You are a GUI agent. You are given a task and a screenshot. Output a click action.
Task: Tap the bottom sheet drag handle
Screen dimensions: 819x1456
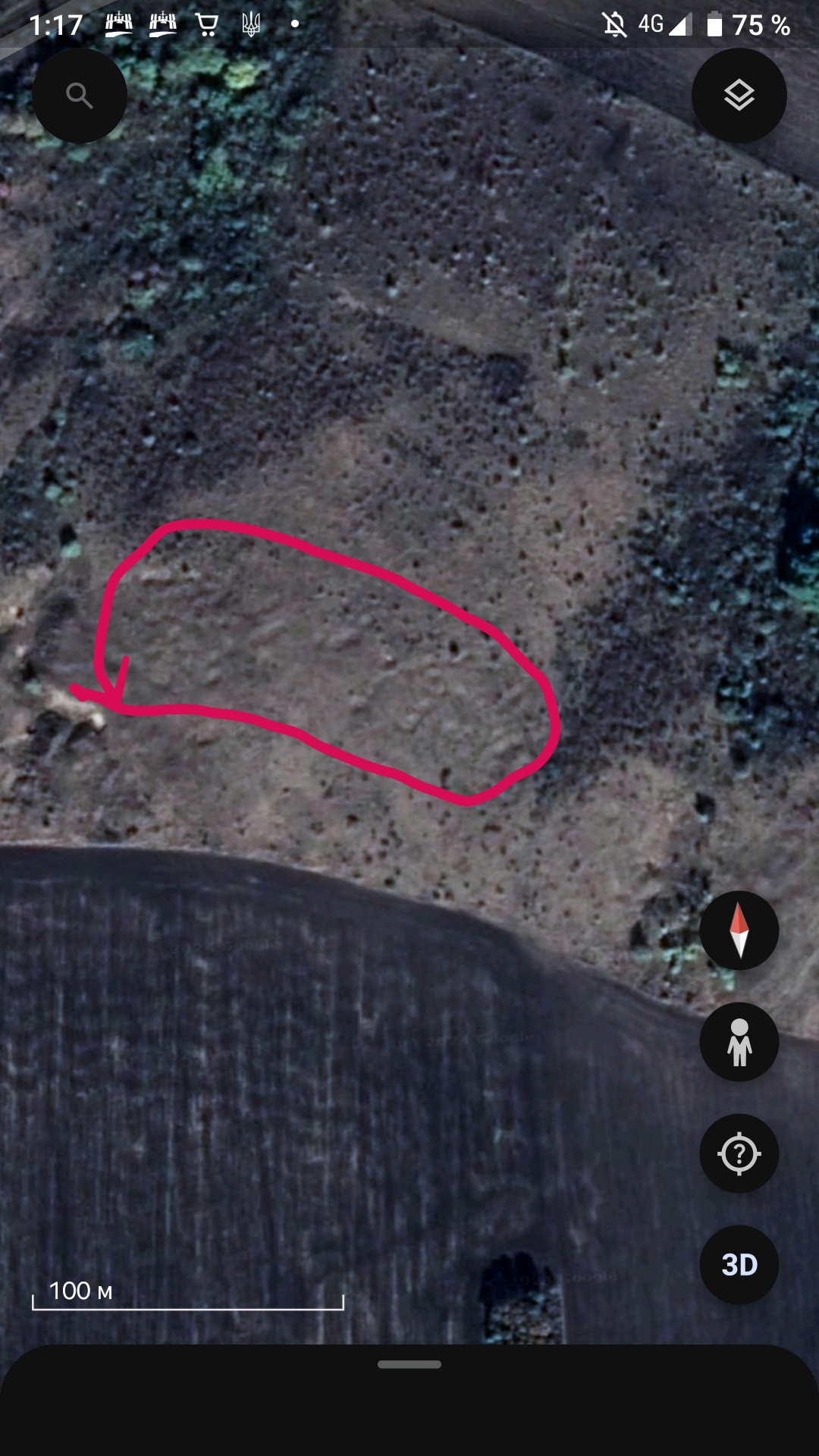(409, 1364)
